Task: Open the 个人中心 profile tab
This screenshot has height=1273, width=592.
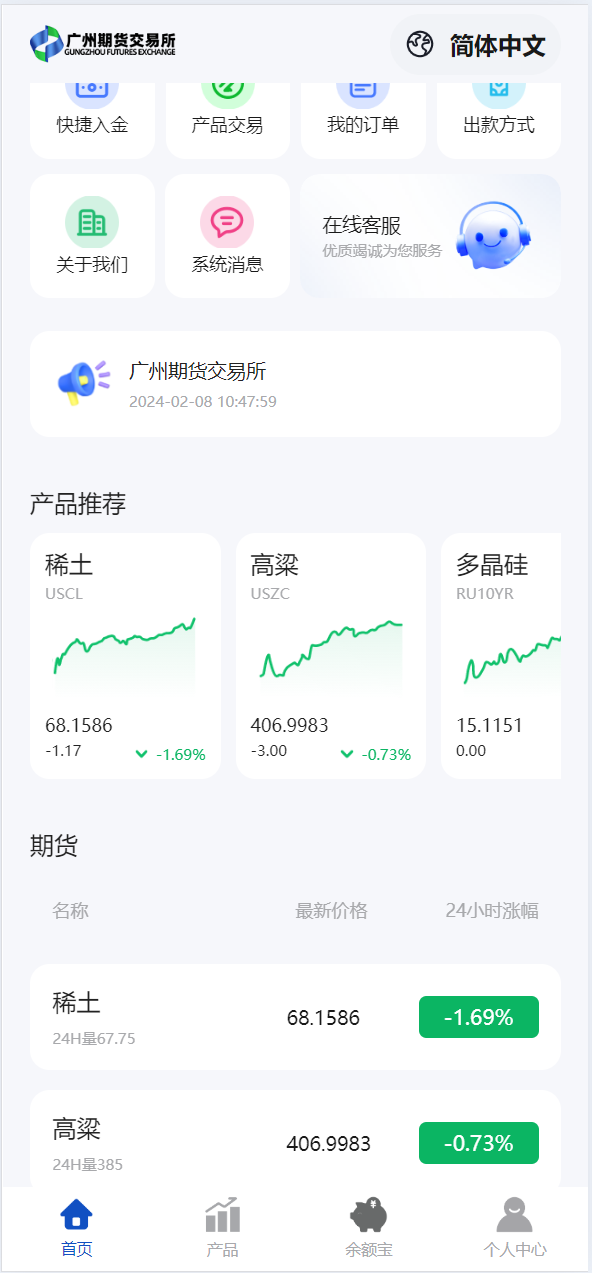Action: pyautogui.click(x=515, y=1229)
